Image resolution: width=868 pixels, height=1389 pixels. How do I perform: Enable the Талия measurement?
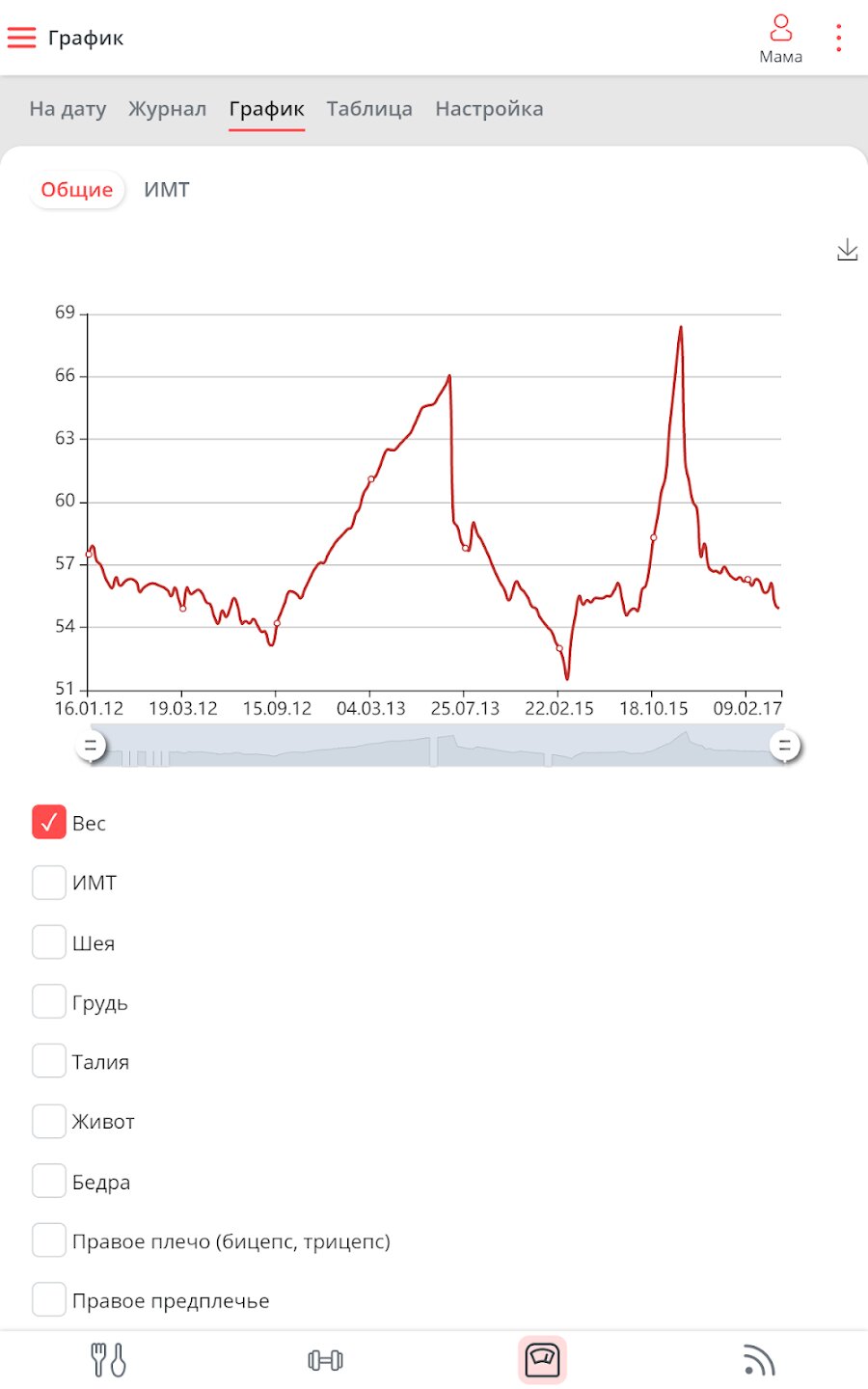(x=49, y=1062)
